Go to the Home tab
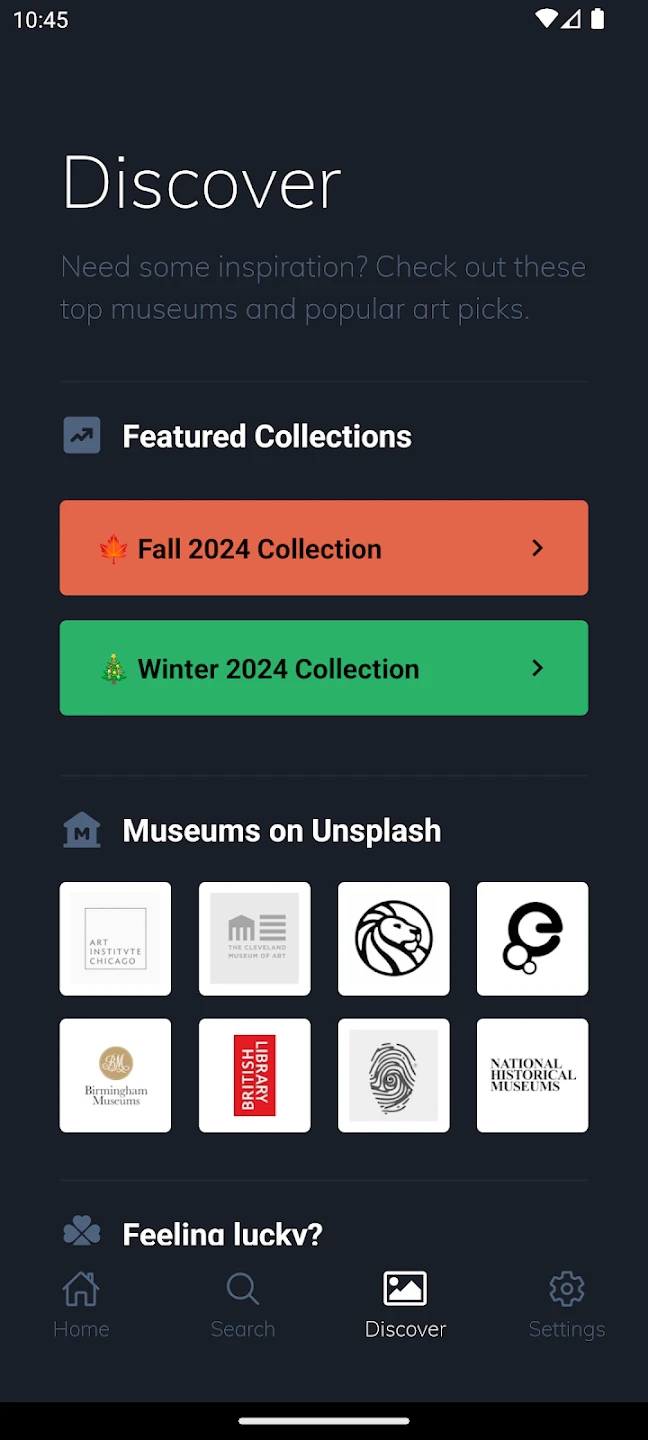The width and height of the screenshot is (648, 1440). point(81,1305)
